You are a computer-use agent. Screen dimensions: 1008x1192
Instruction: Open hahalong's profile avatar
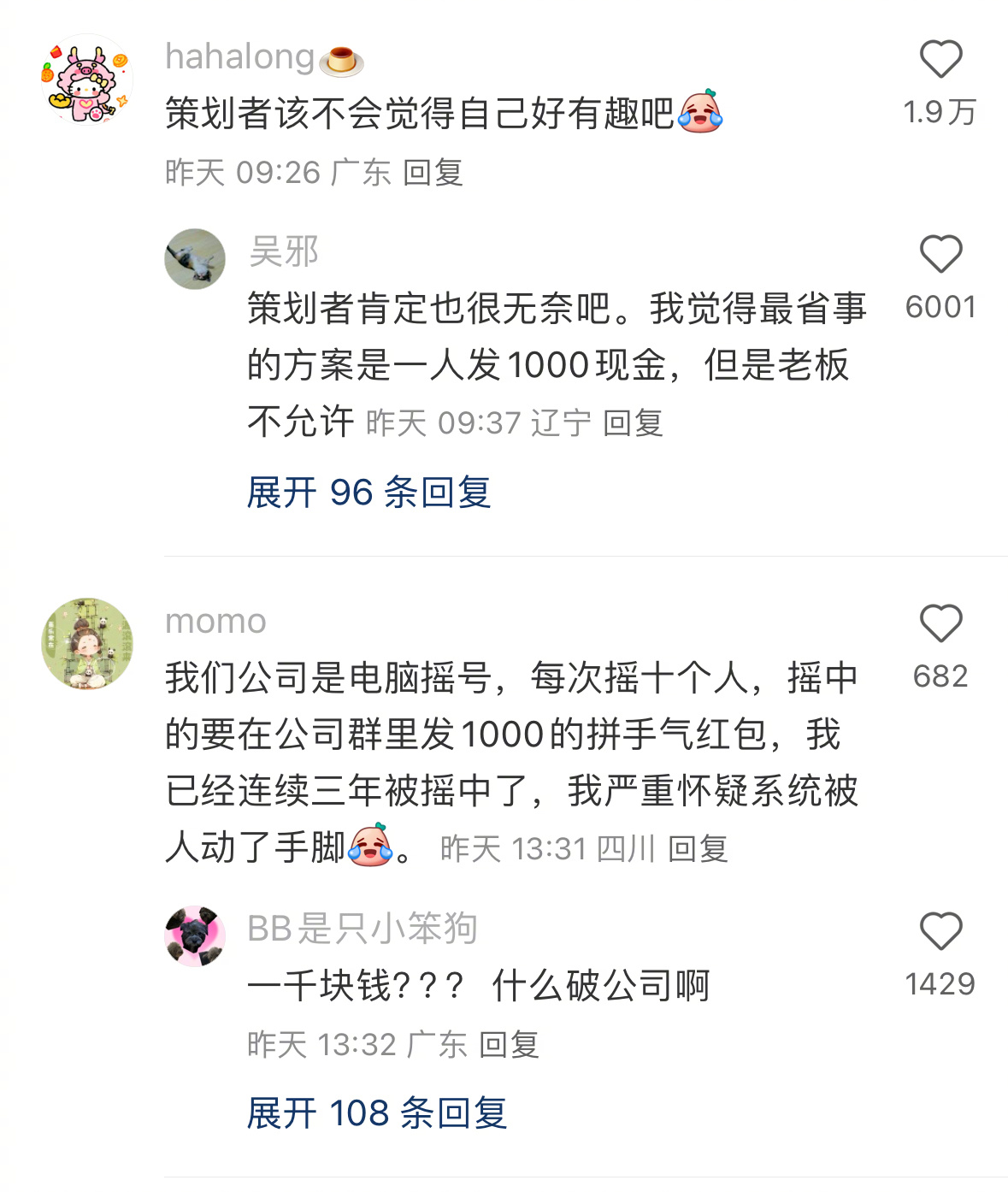(87, 80)
